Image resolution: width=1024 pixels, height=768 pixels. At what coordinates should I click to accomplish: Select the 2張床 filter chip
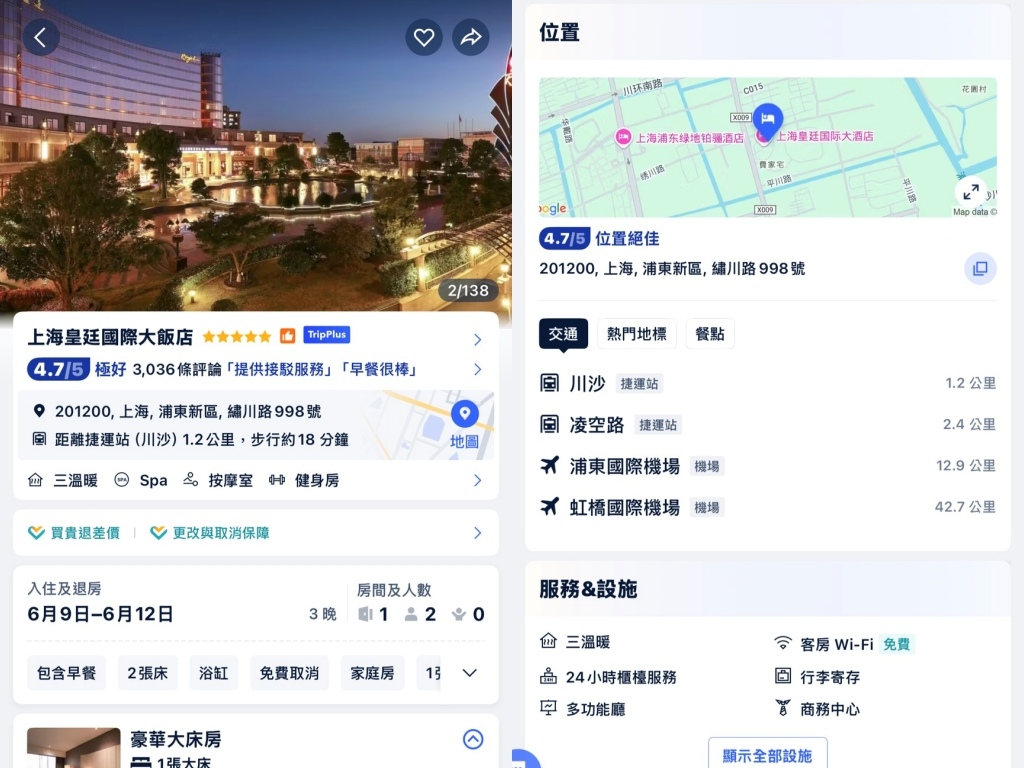point(147,673)
